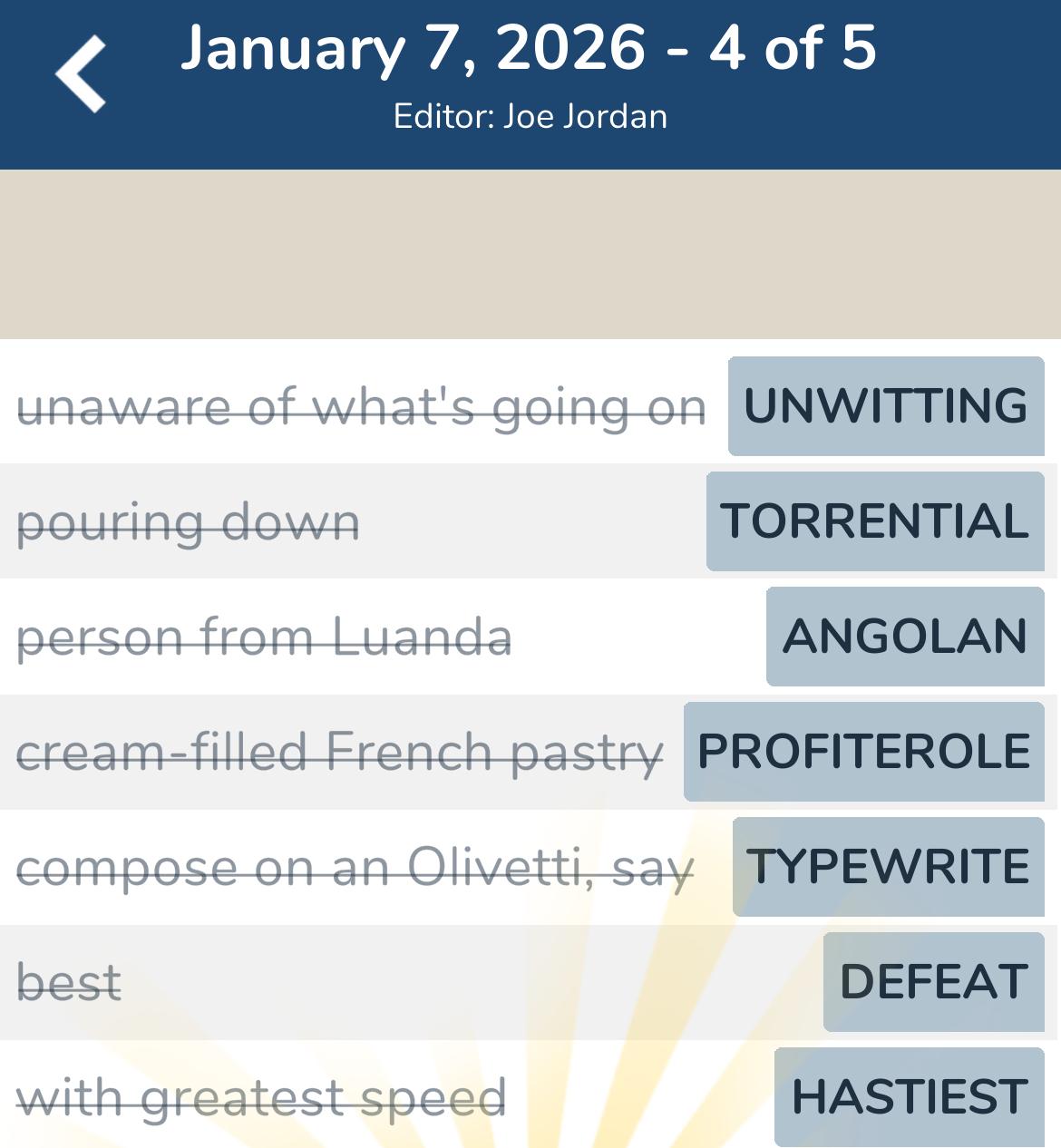Click the PROFITEROLE answer tile
Image resolution: width=1061 pixels, height=1148 pixels.
[861, 752]
